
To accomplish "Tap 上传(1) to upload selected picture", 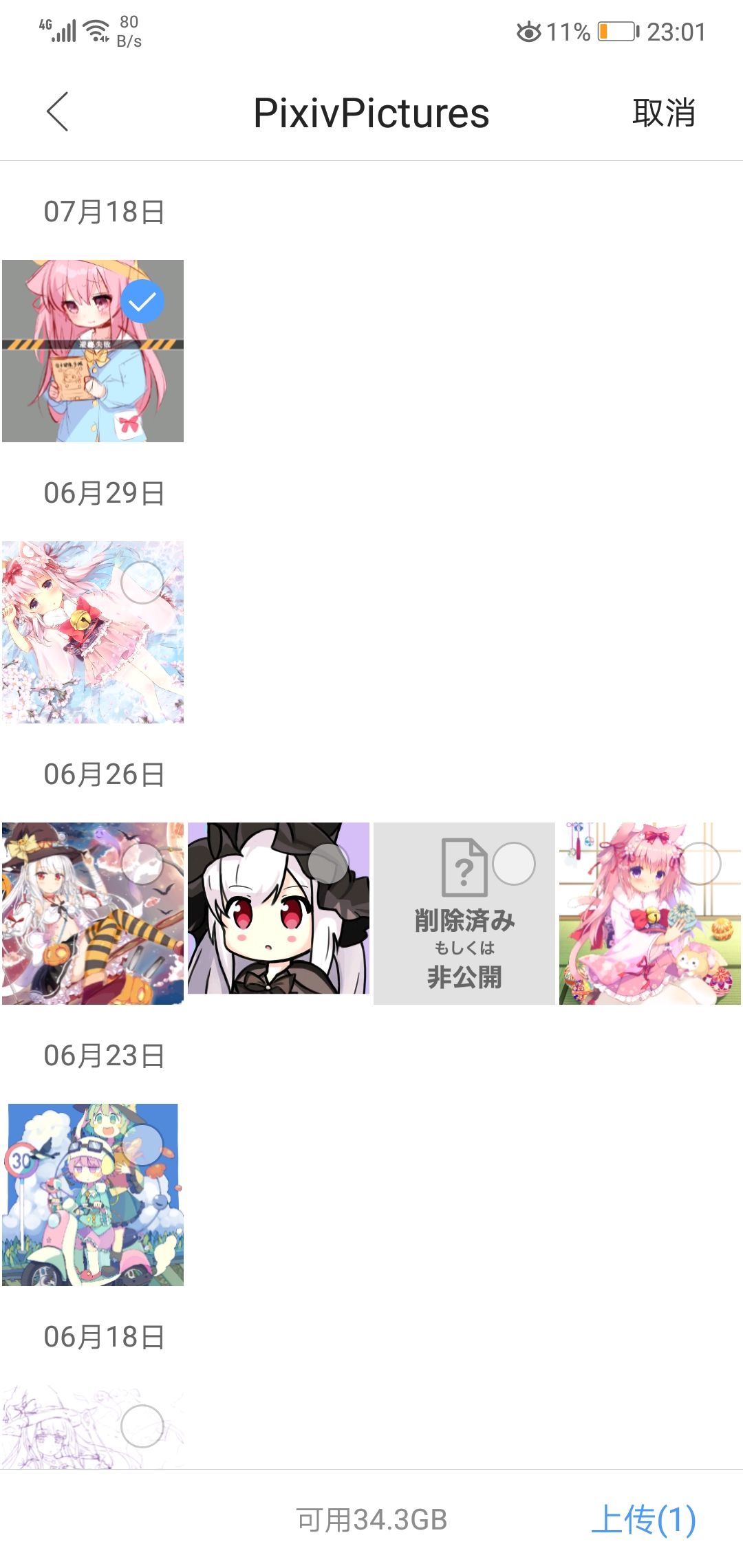I will pos(643,1519).
